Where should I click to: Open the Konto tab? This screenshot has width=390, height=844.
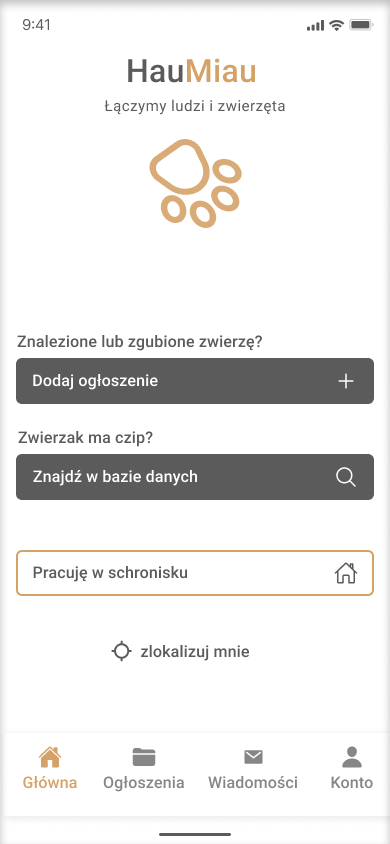tap(352, 768)
